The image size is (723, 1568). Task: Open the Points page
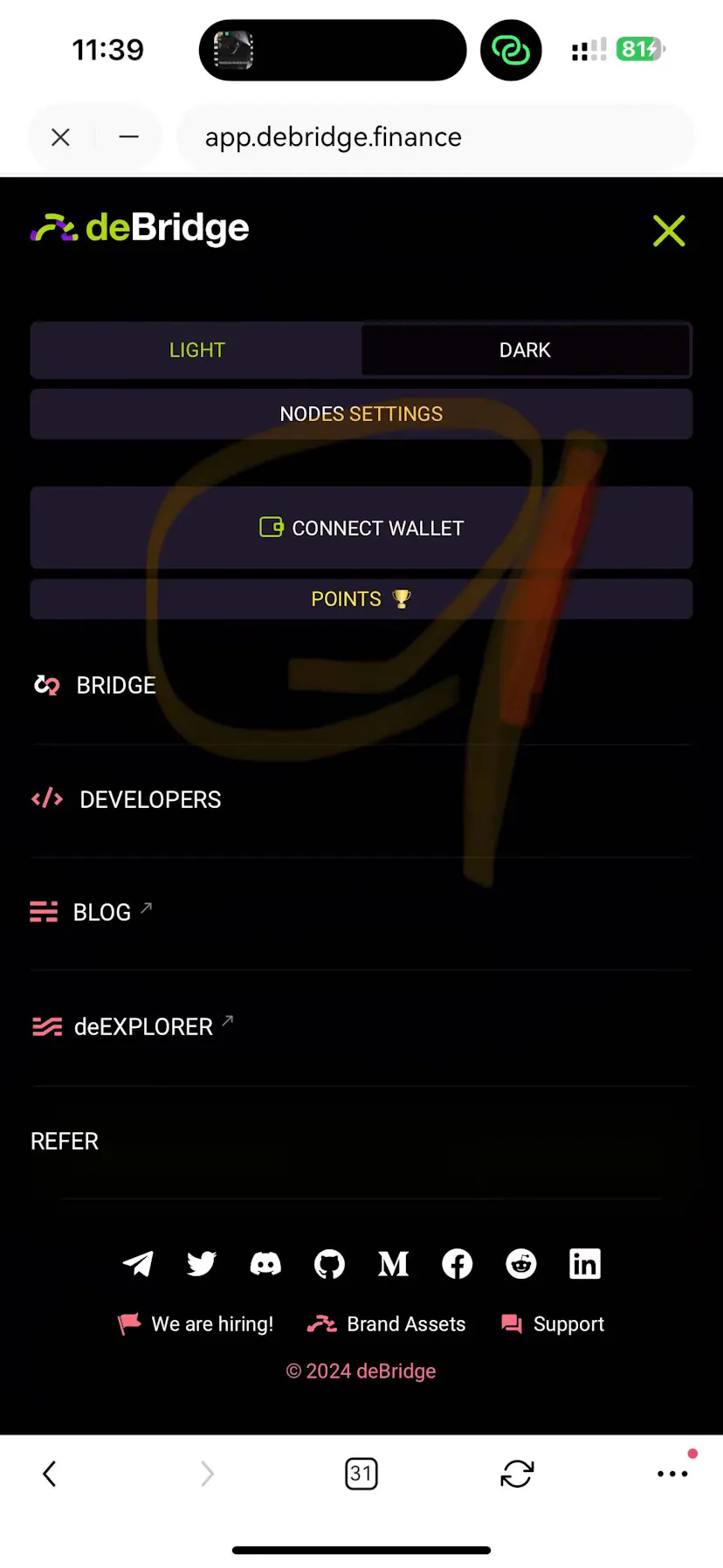coord(361,598)
